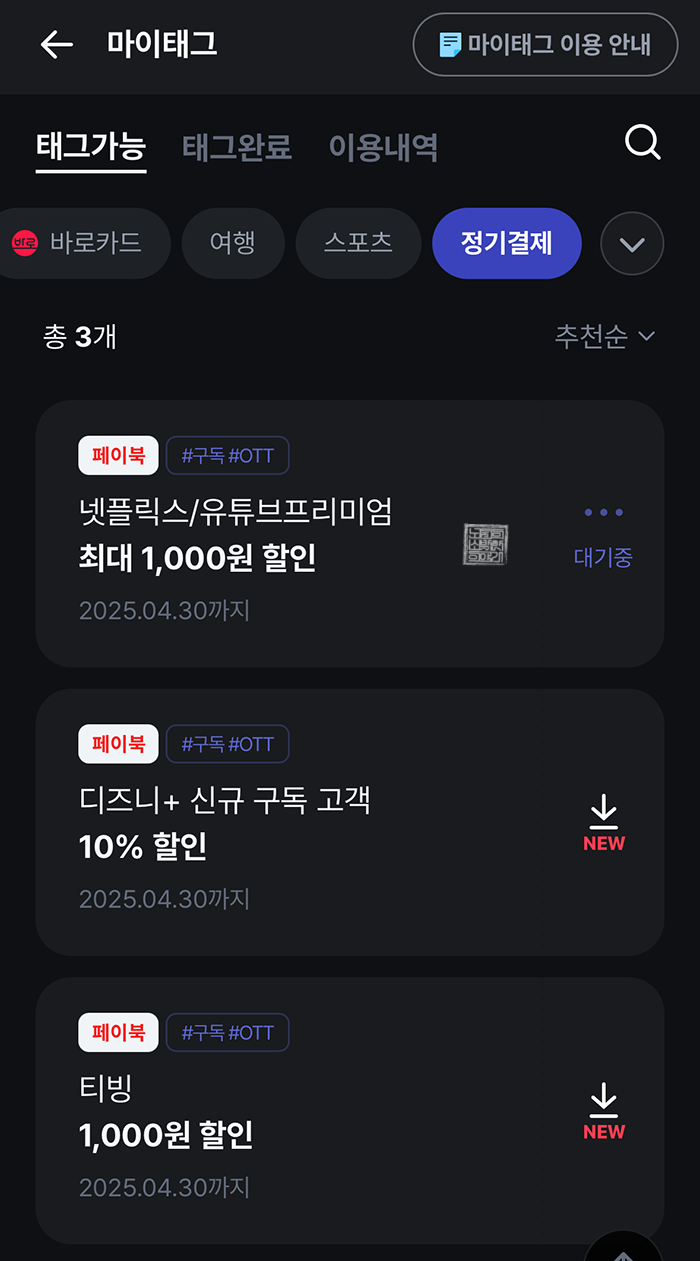Open the 추천순 sort dropdown
Viewport: 700px width, 1261px height.
click(604, 336)
